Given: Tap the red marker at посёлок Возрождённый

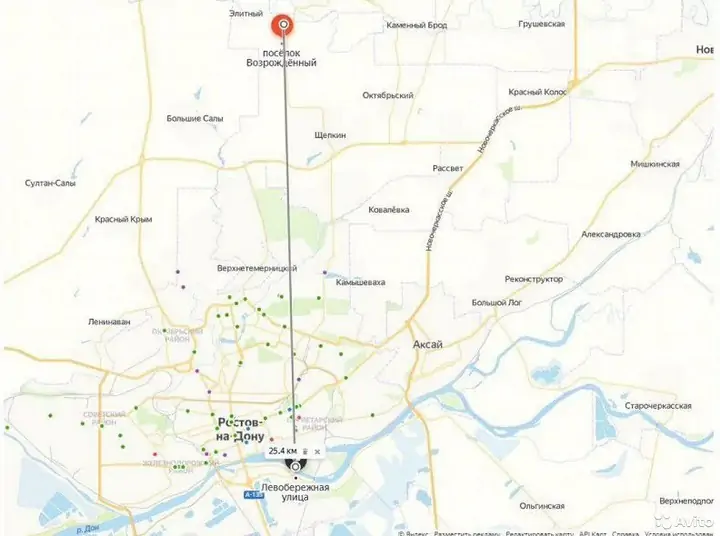Looking at the screenshot, I should coord(284,24).
